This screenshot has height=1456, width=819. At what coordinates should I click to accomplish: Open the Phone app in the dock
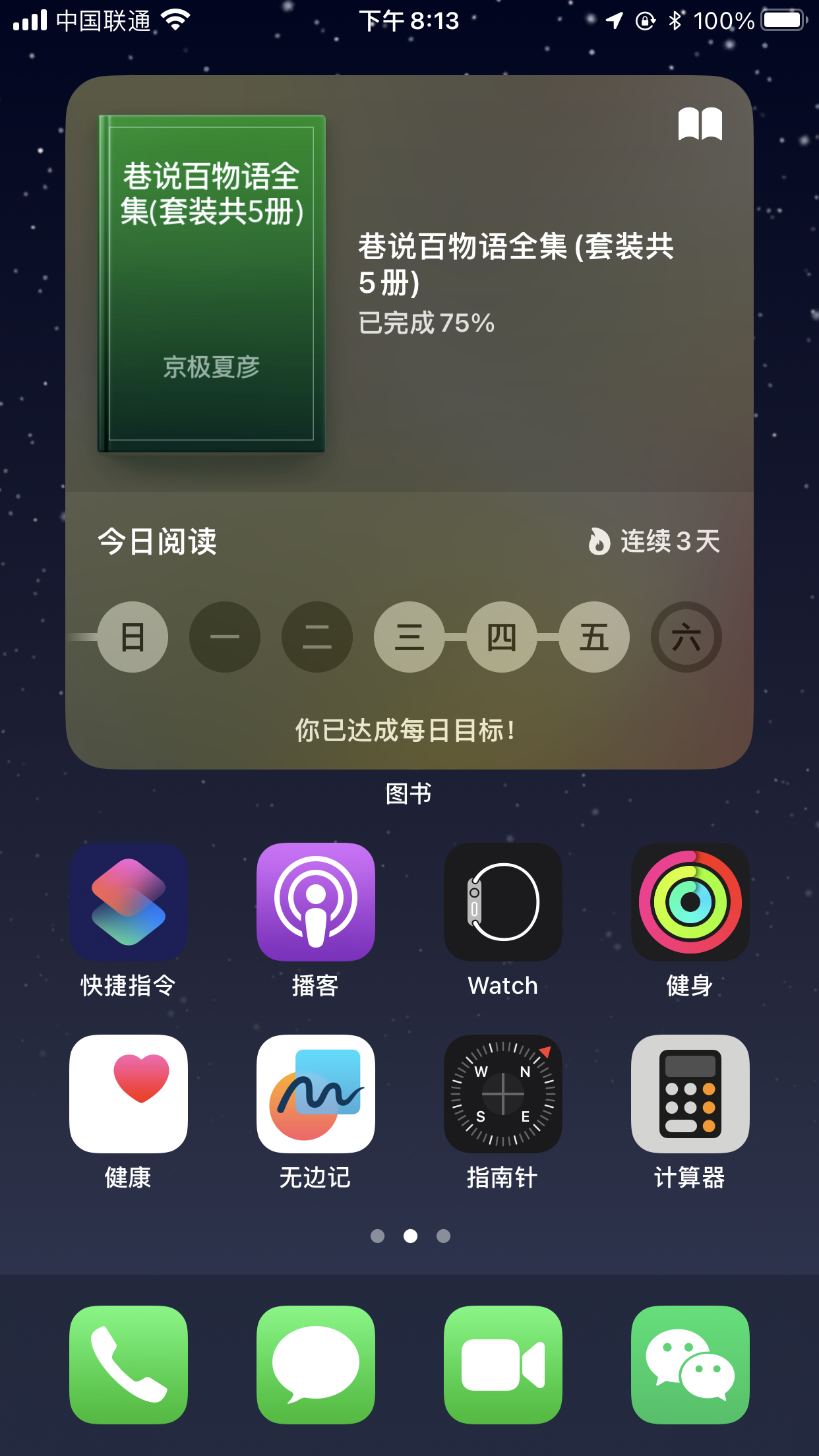(129, 1364)
